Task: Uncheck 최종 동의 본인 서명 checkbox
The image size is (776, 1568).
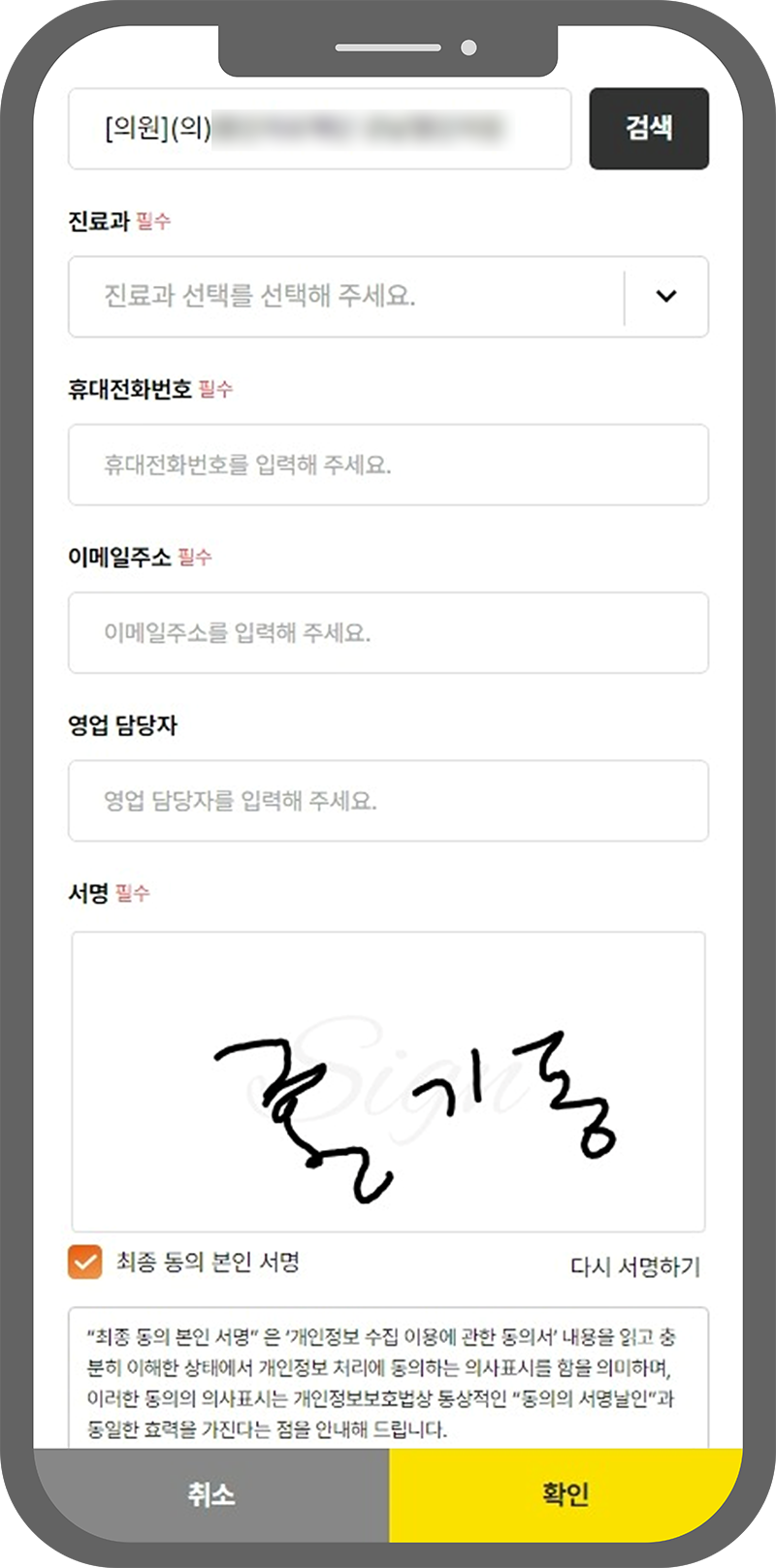Action: [85, 1262]
